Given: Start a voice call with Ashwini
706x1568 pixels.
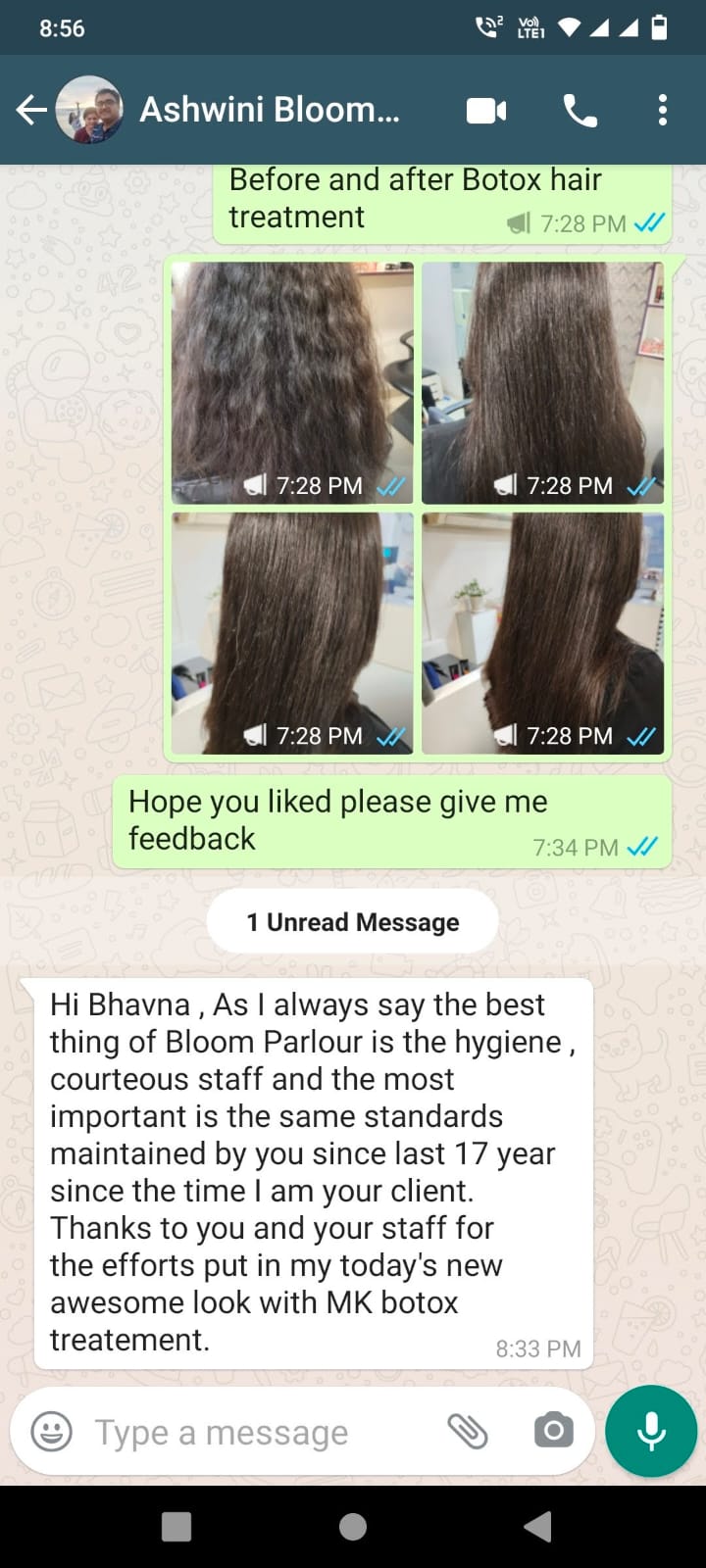Looking at the screenshot, I should [x=580, y=110].
